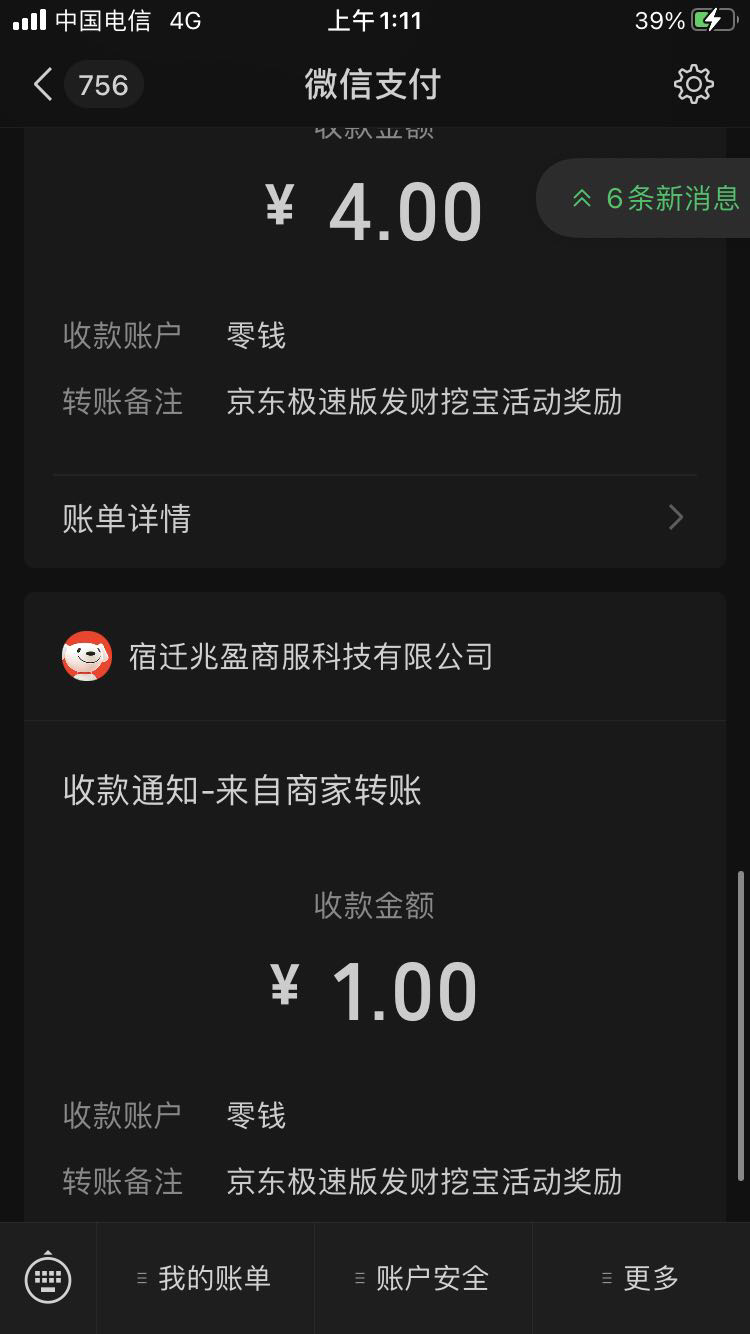Jump to the 6条新消息 new messages

click(655, 198)
